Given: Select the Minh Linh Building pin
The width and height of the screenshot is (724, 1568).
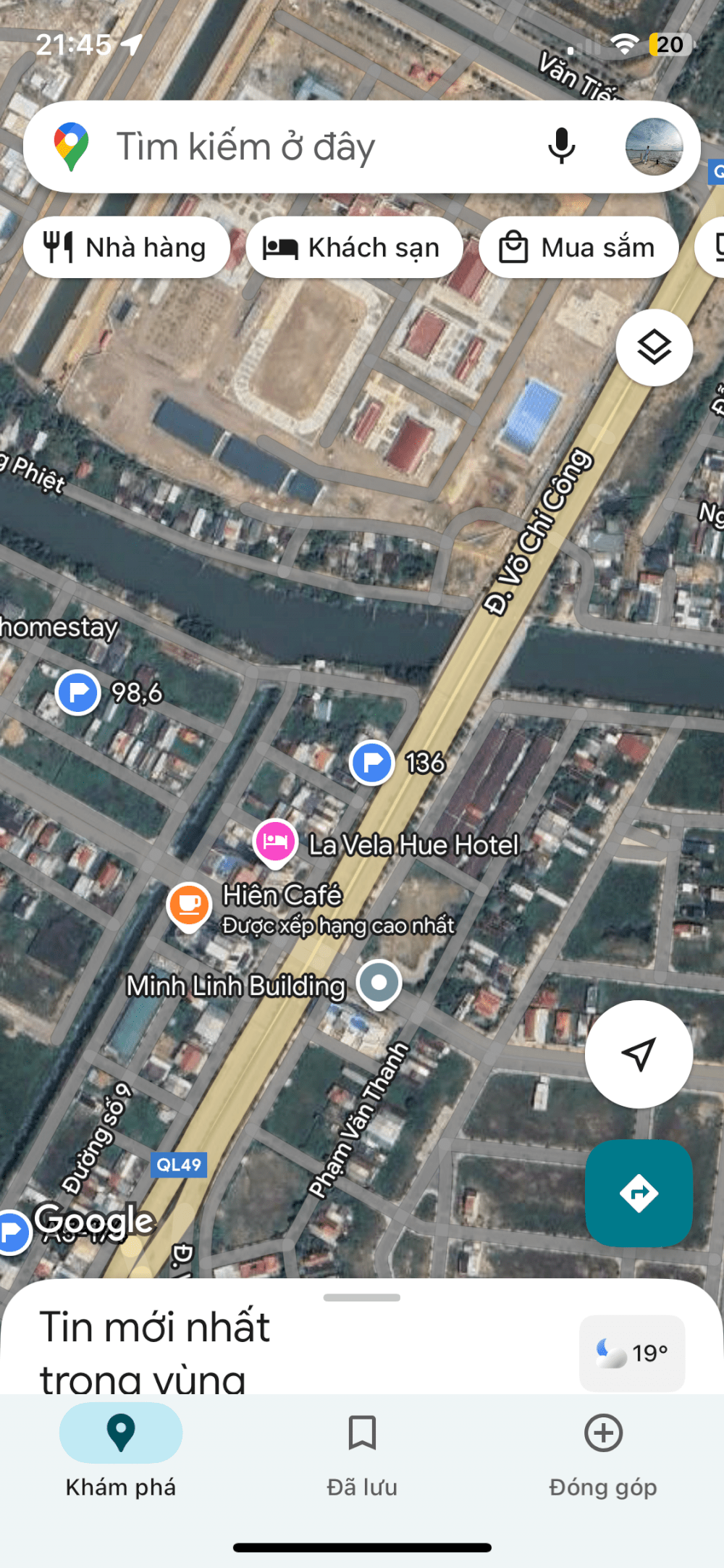Looking at the screenshot, I should tap(379, 984).
